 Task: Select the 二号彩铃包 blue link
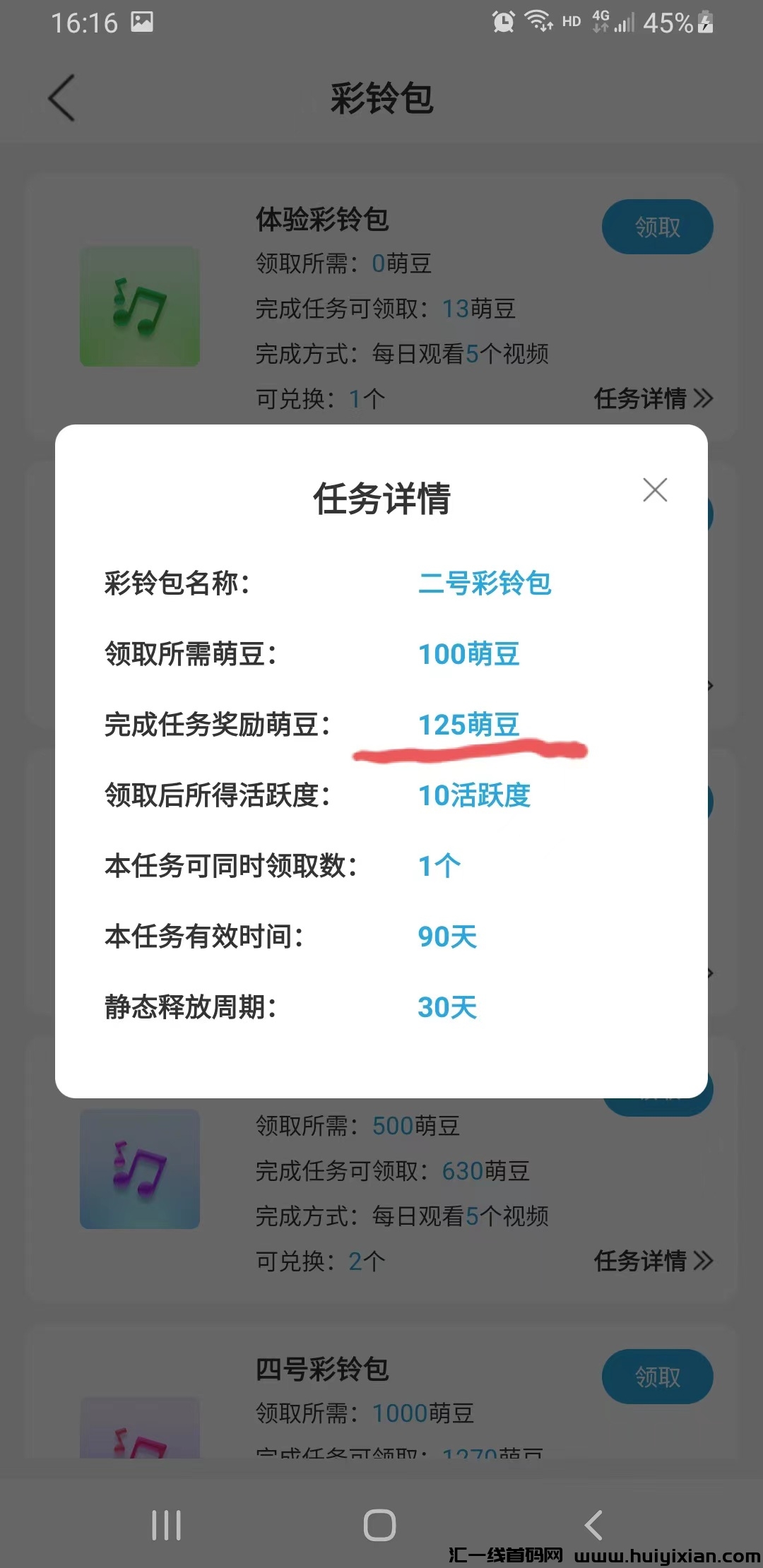[486, 583]
